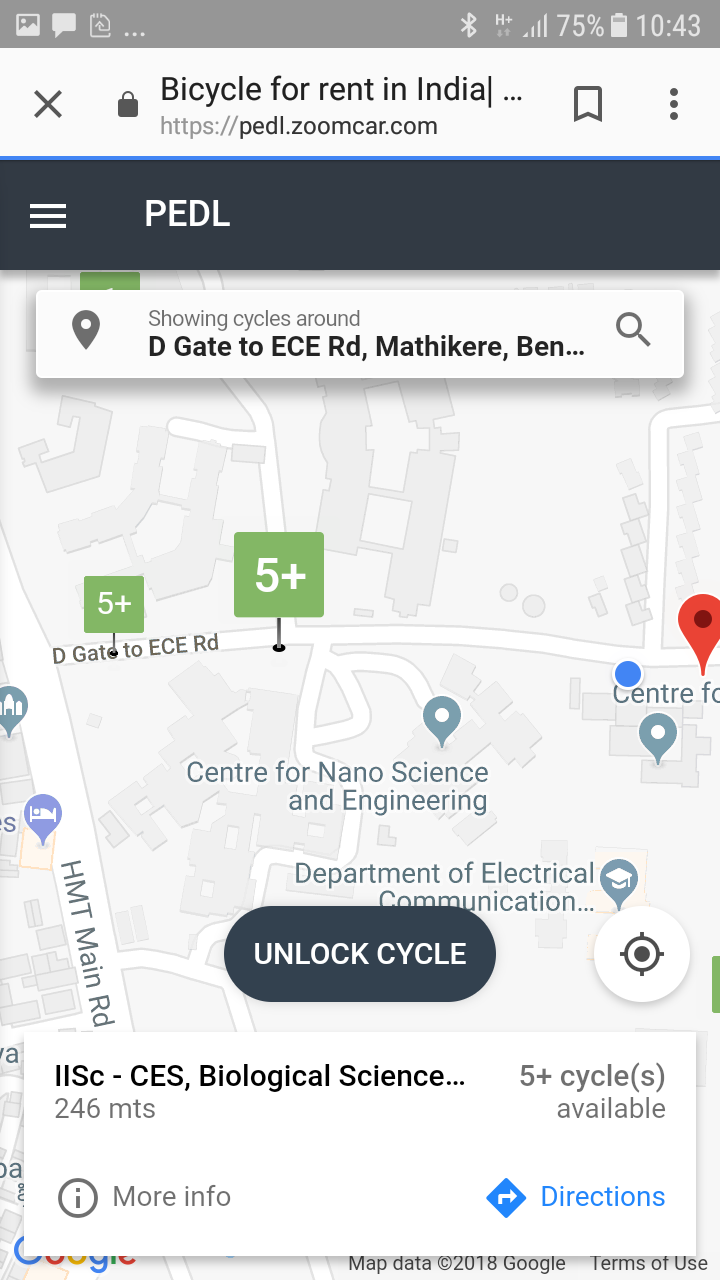Select the large 5+ cycle marker

(279, 575)
